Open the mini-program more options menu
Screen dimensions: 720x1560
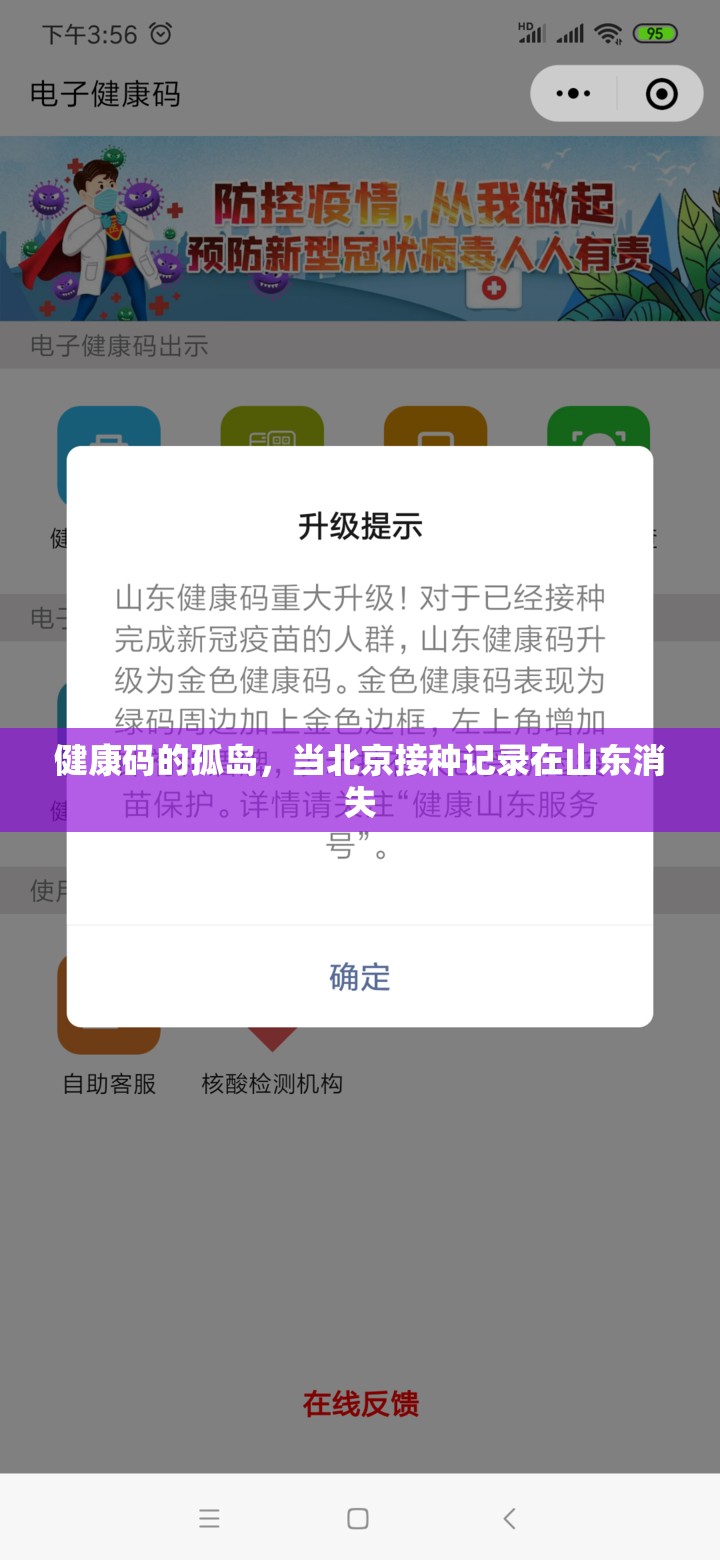(x=572, y=93)
